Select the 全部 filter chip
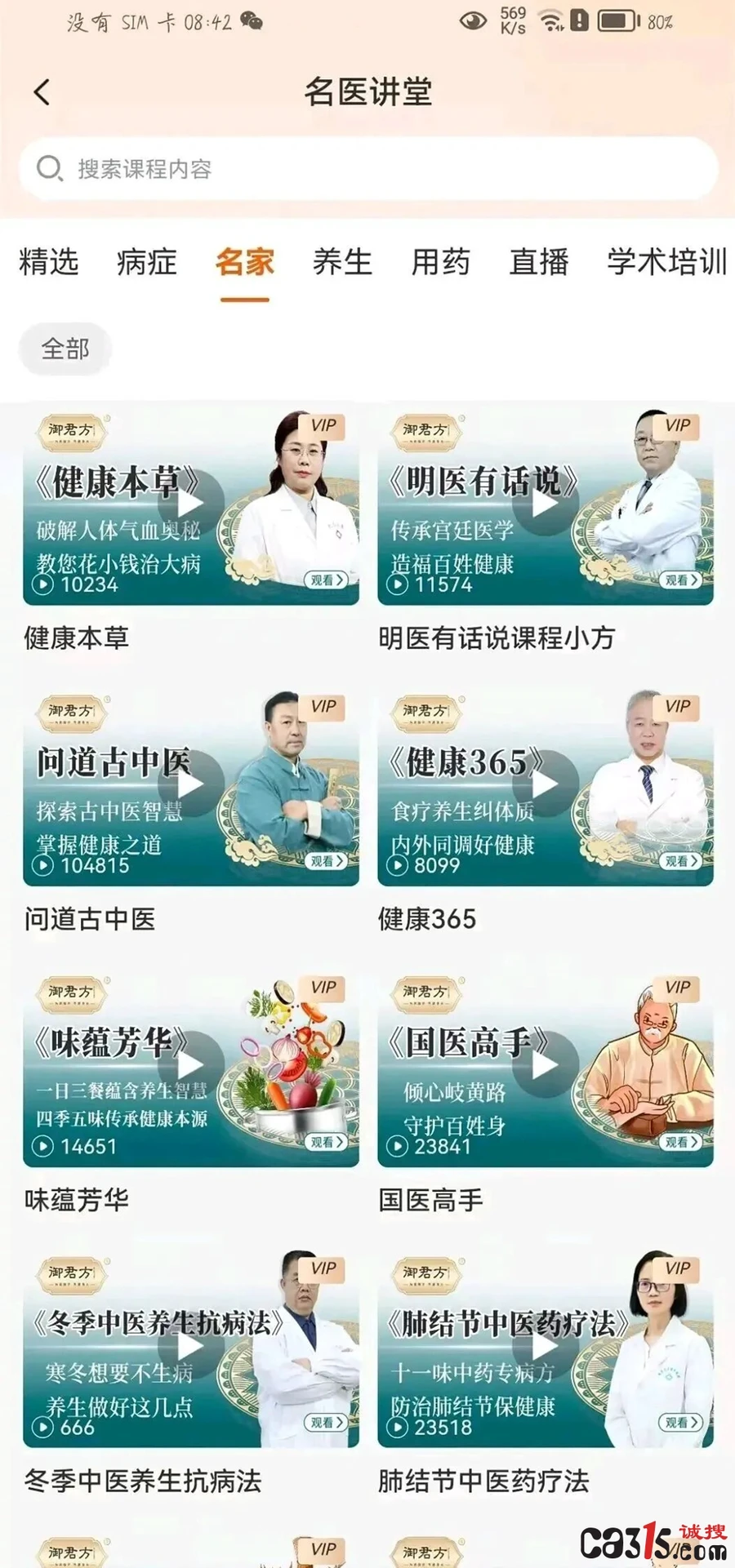Image resolution: width=735 pixels, height=1568 pixels. click(65, 349)
